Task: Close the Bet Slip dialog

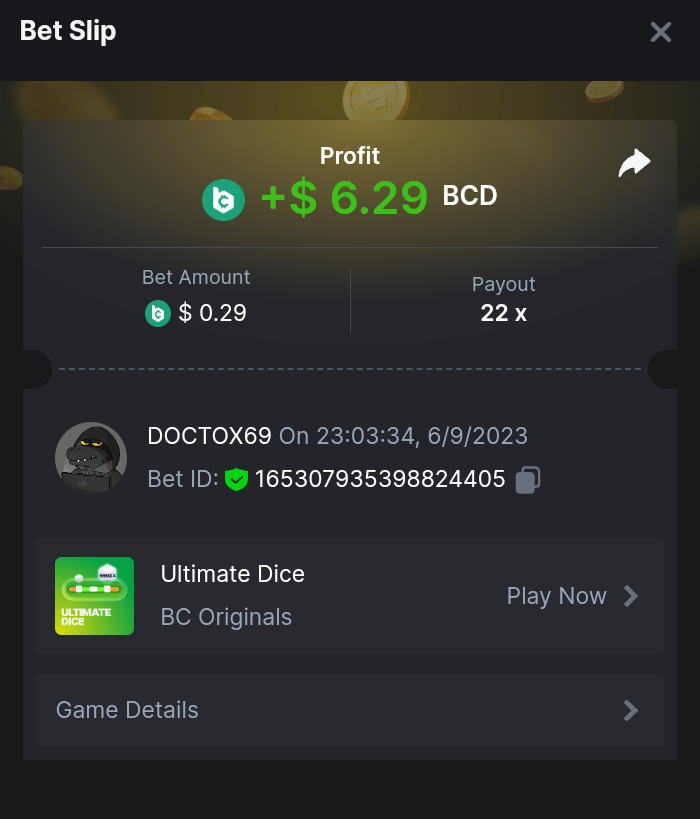Action: pos(660,32)
